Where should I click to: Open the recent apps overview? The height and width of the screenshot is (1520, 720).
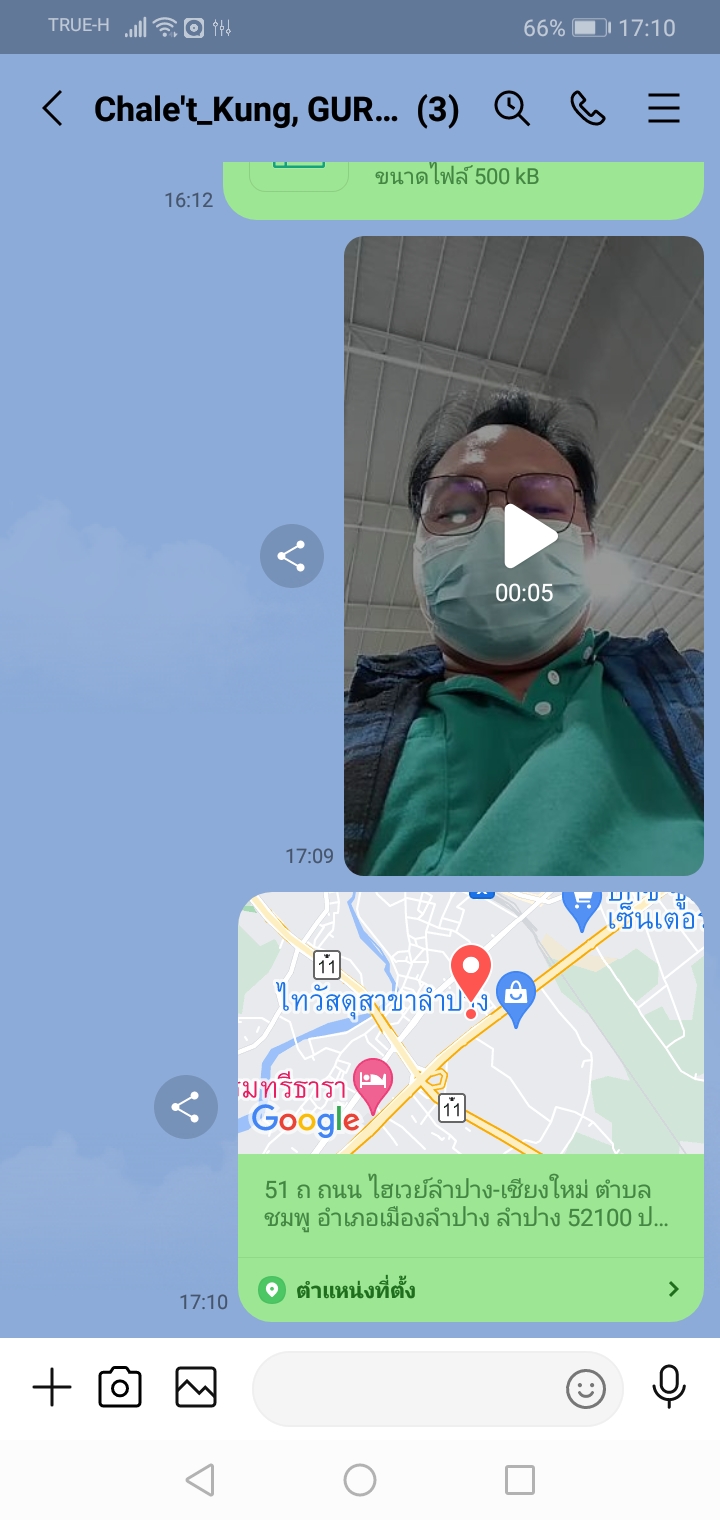(x=520, y=1480)
